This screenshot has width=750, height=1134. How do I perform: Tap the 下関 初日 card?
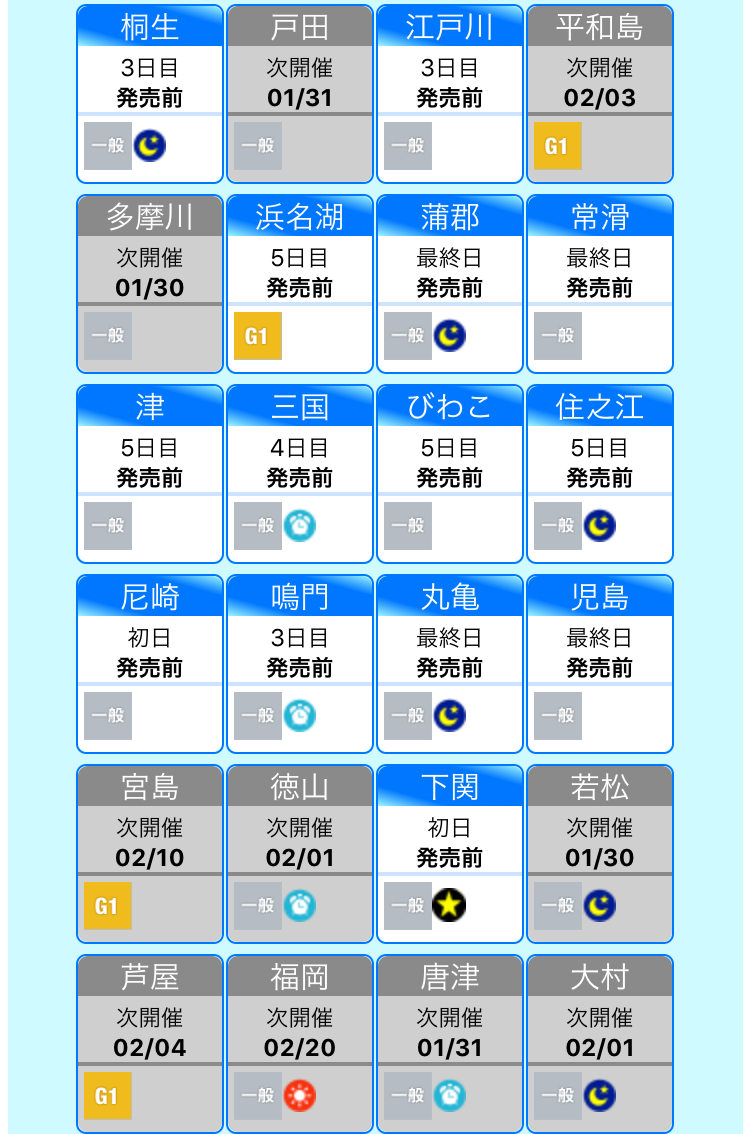(x=450, y=854)
